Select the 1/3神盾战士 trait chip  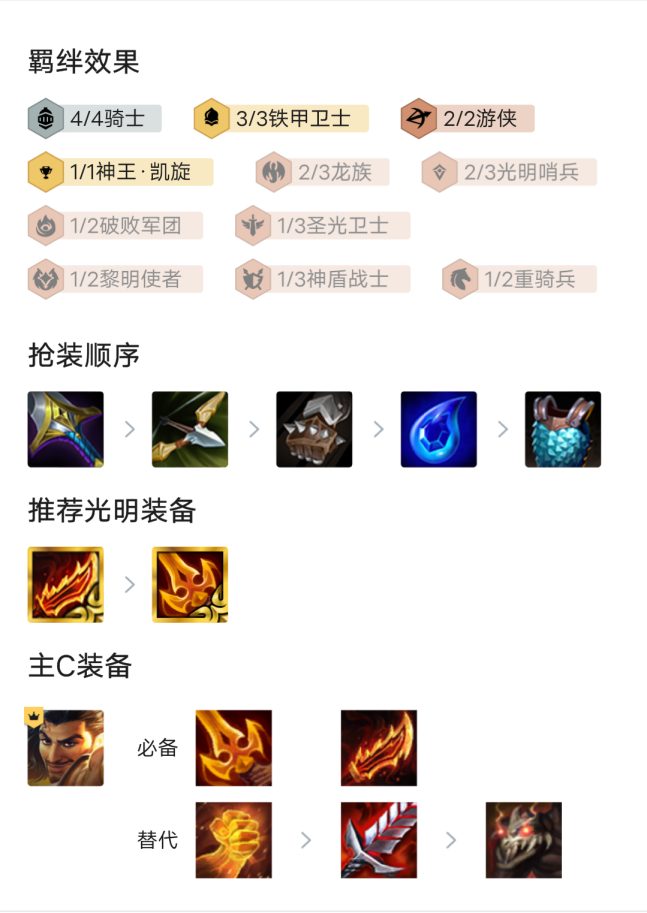point(321,279)
